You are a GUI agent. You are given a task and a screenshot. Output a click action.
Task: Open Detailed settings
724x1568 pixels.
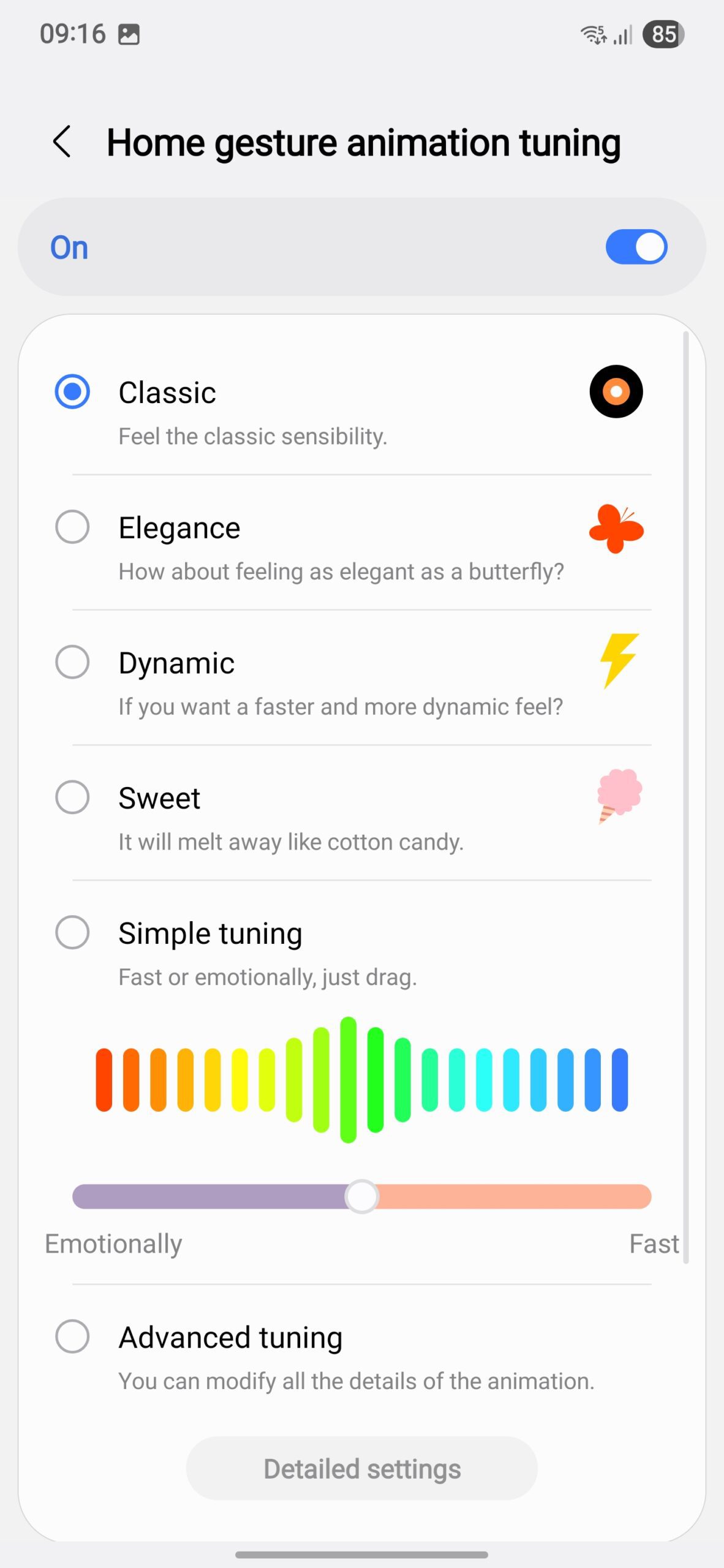coord(362,1469)
